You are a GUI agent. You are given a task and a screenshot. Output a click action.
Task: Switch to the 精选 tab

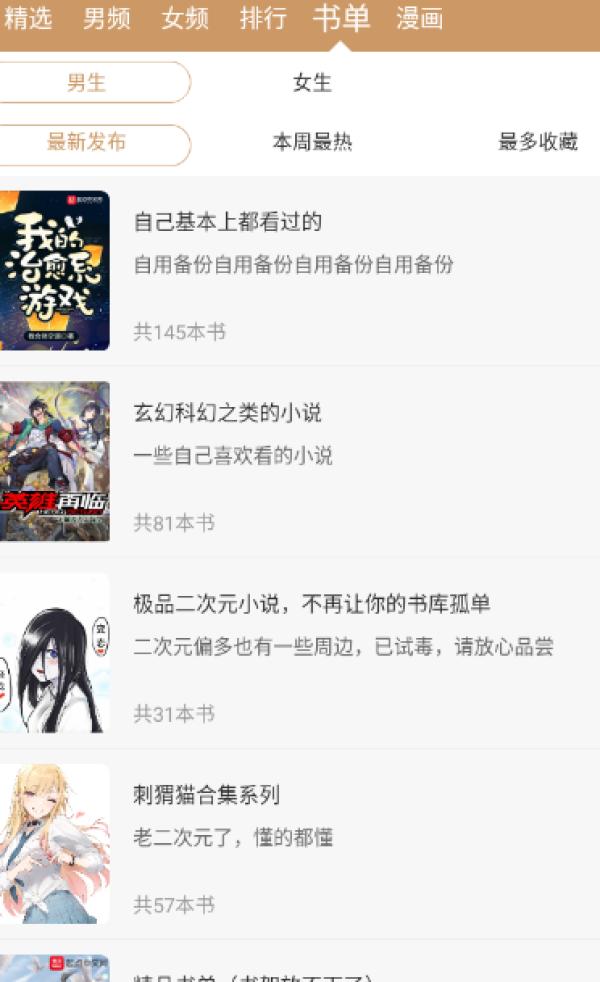click(x=28, y=18)
